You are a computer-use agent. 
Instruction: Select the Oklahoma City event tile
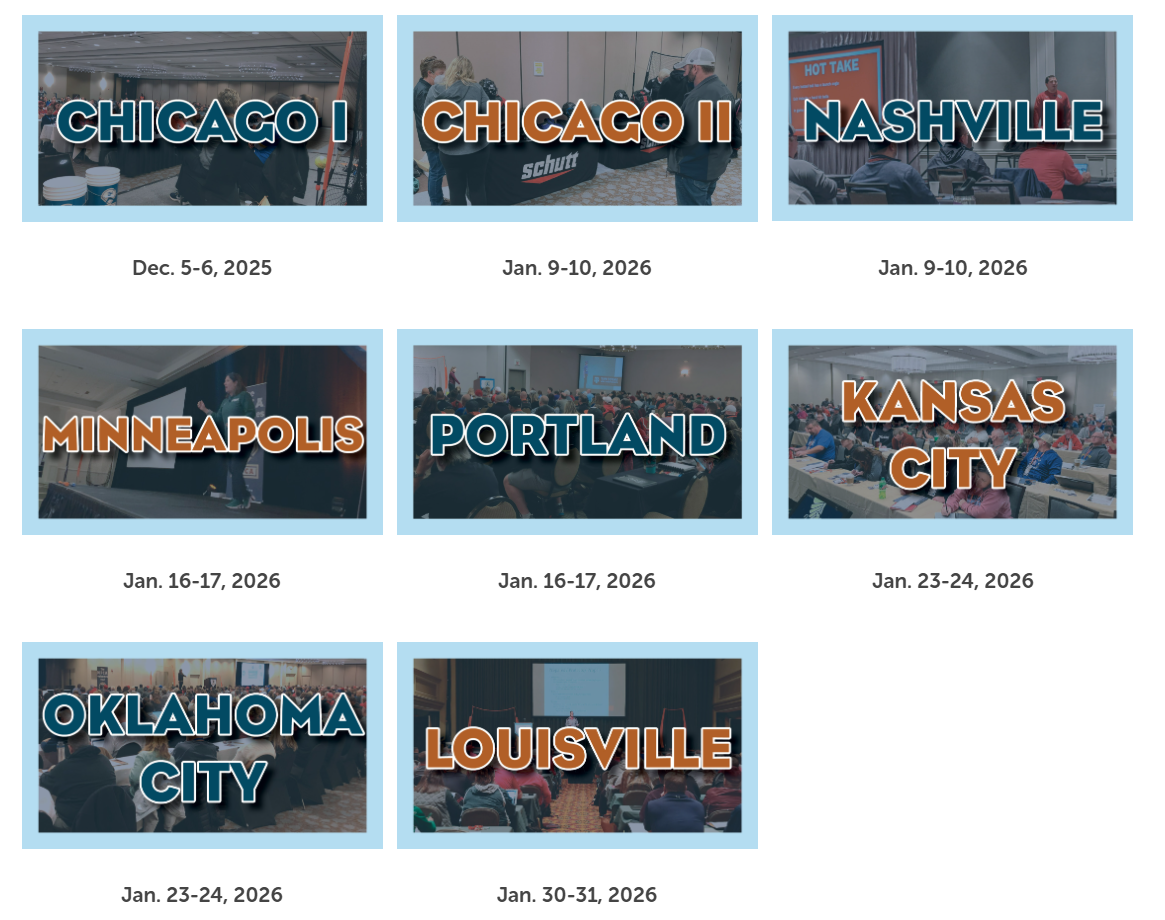[x=202, y=745]
